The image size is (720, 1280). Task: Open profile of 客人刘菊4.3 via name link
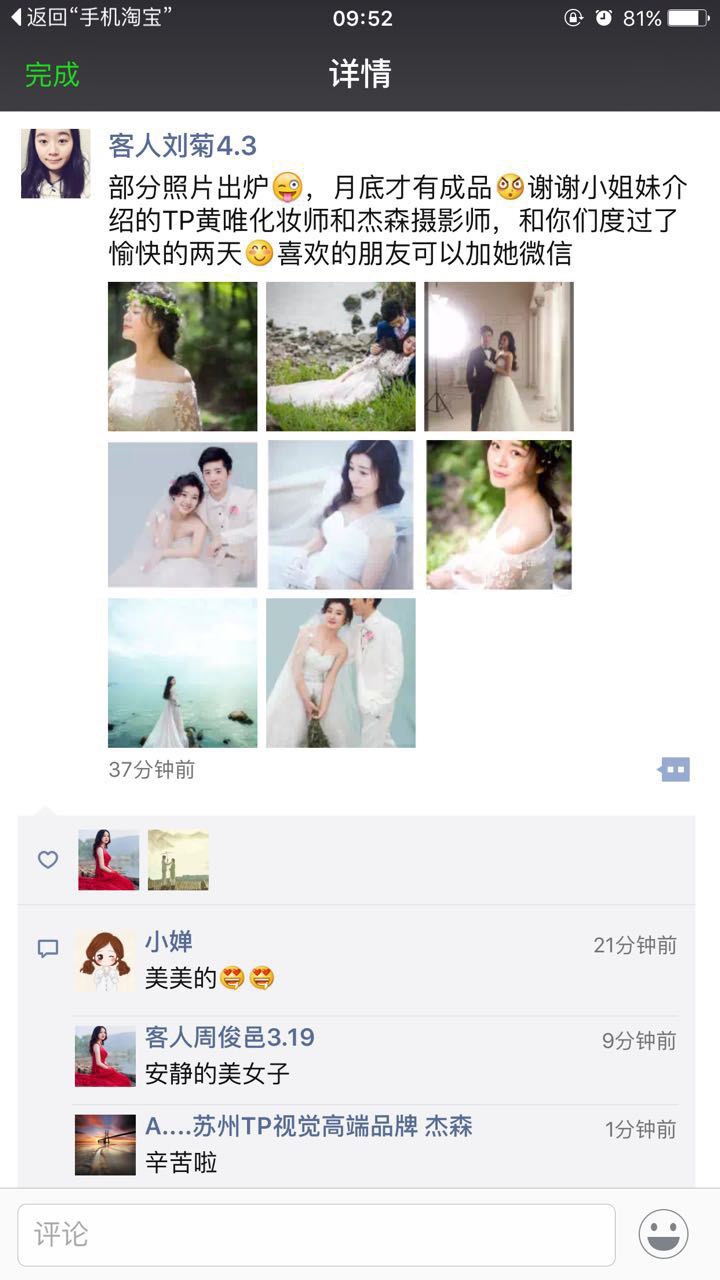point(182,146)
